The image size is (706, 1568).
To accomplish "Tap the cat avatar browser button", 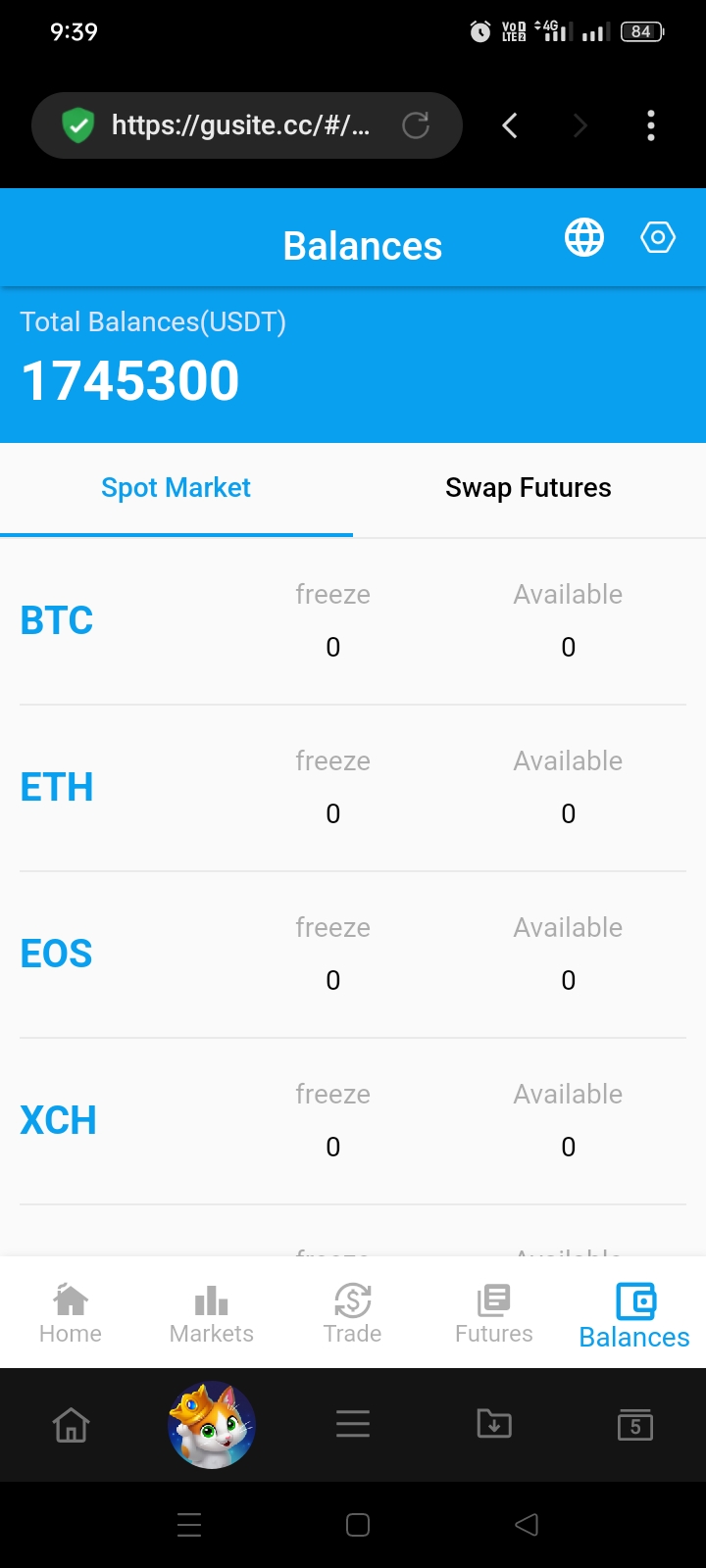I will (212, 1424).
